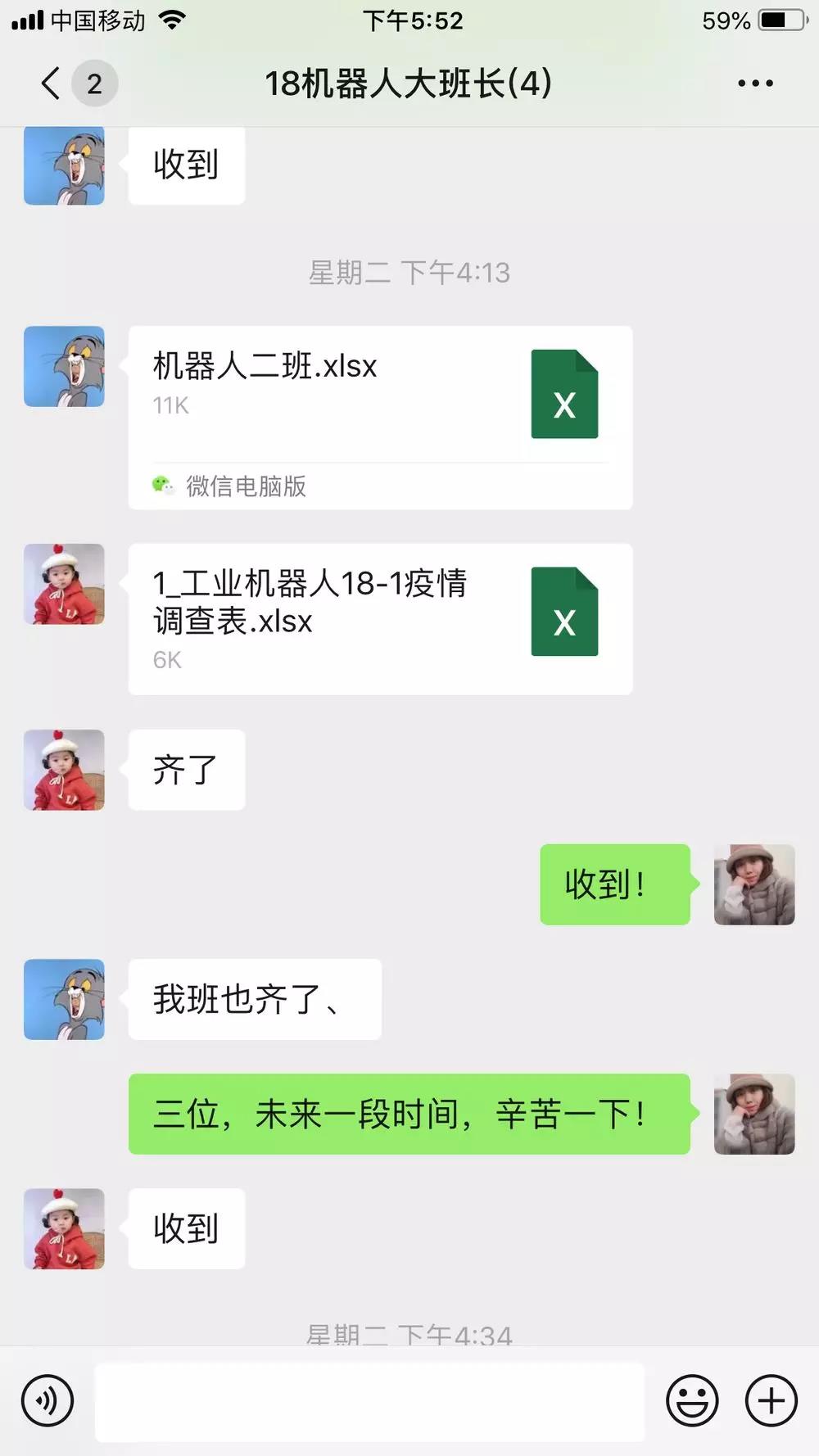819x1456 pixels.
Task: Go back to the chat list
Action: (x=51, y=84)
